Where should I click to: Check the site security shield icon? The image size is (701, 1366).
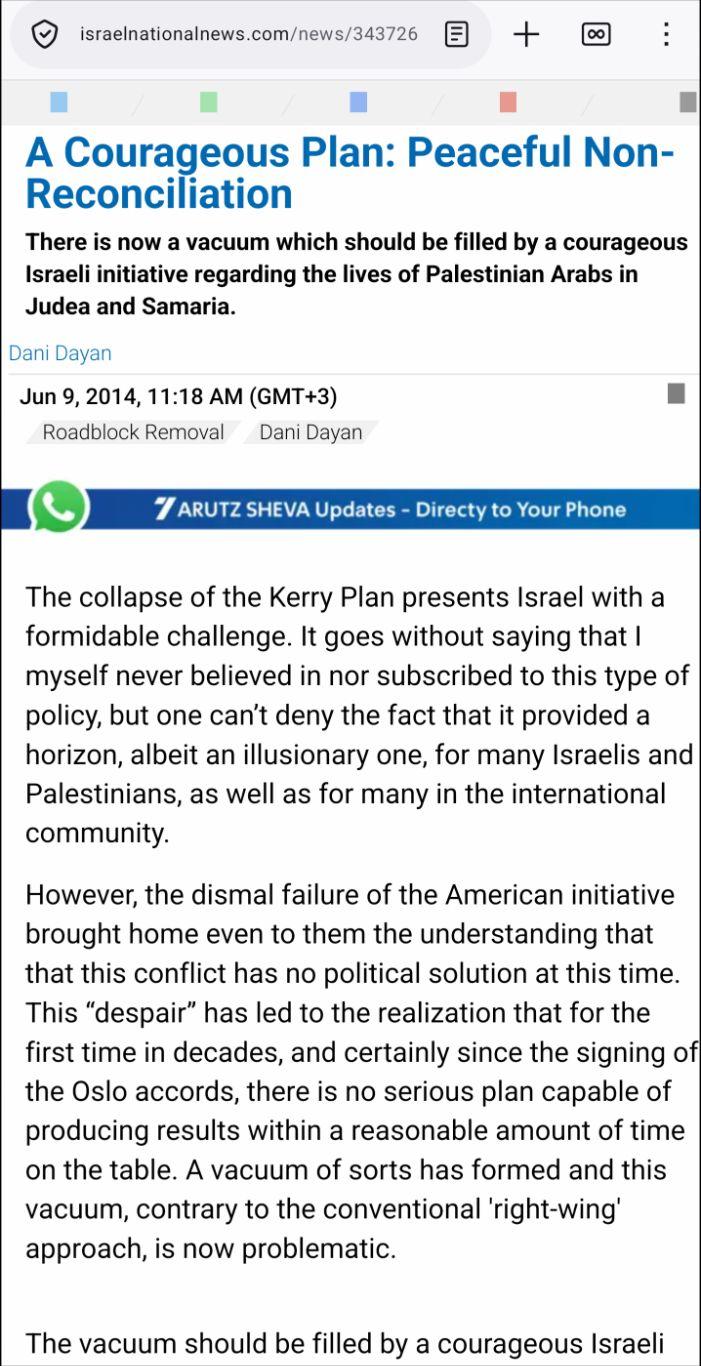(x=45, y=35)
